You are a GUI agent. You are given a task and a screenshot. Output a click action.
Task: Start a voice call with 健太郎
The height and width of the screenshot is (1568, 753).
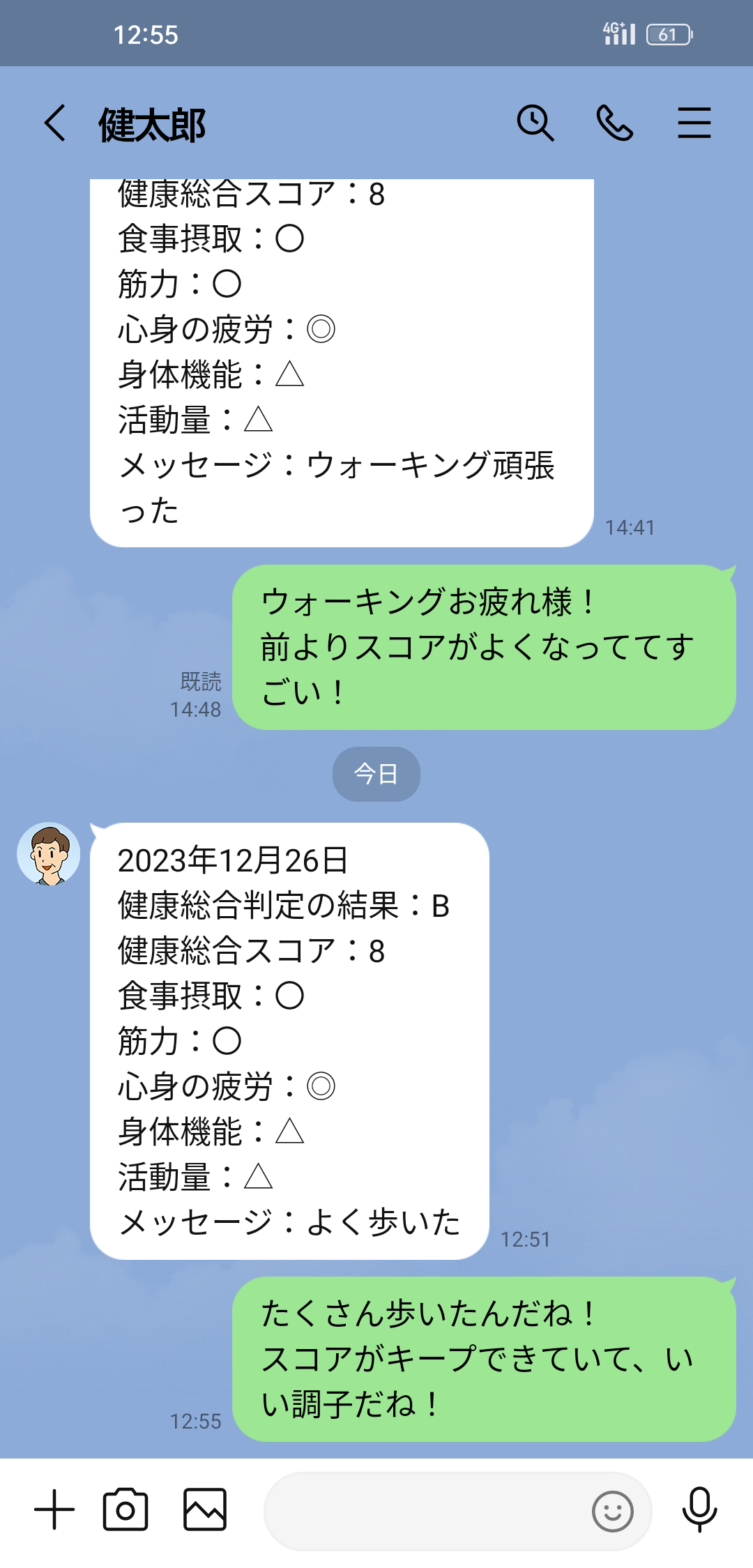coord(614,124)
